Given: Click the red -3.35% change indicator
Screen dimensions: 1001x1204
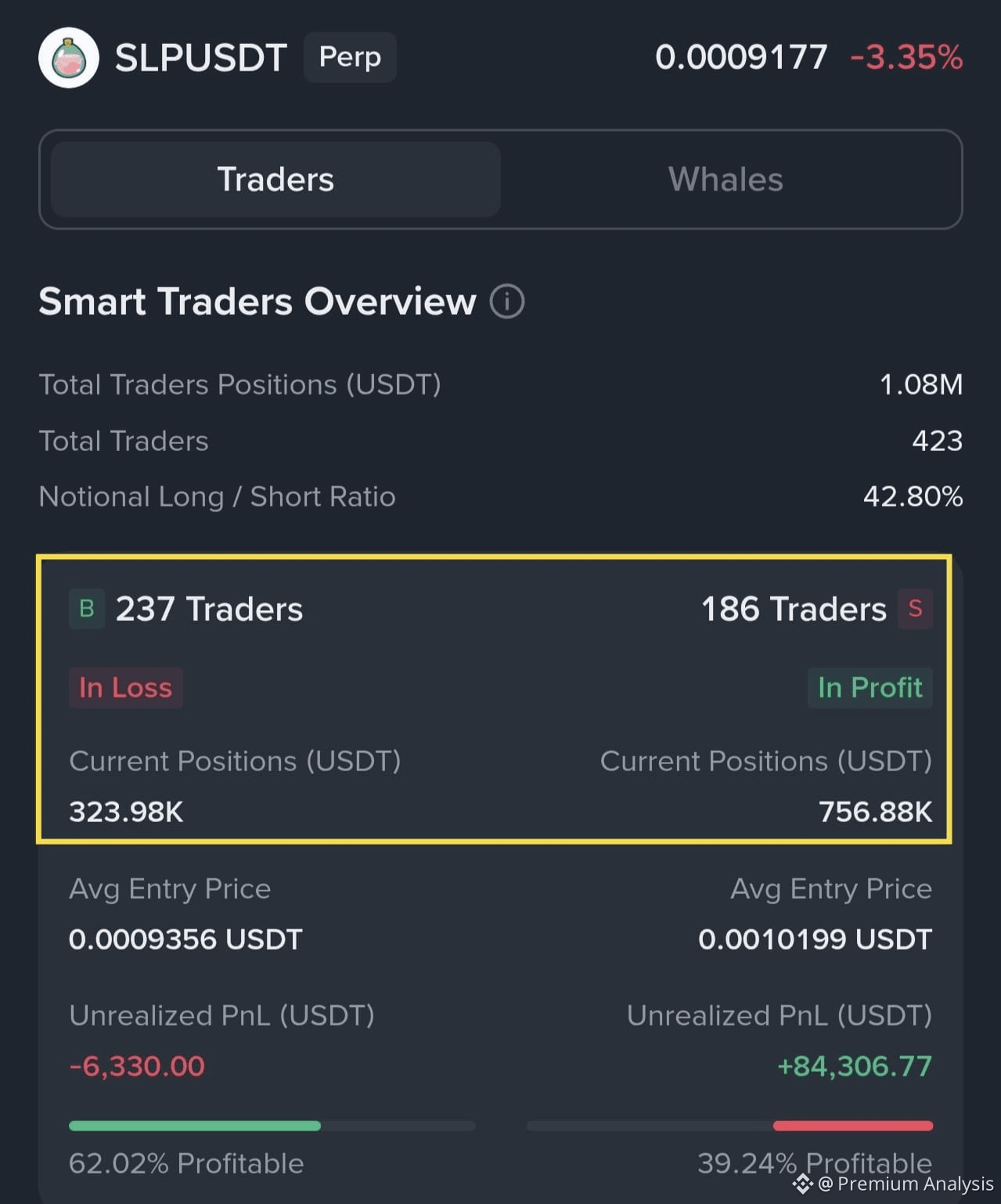Looking at the screenshot, I should (904, 57).
